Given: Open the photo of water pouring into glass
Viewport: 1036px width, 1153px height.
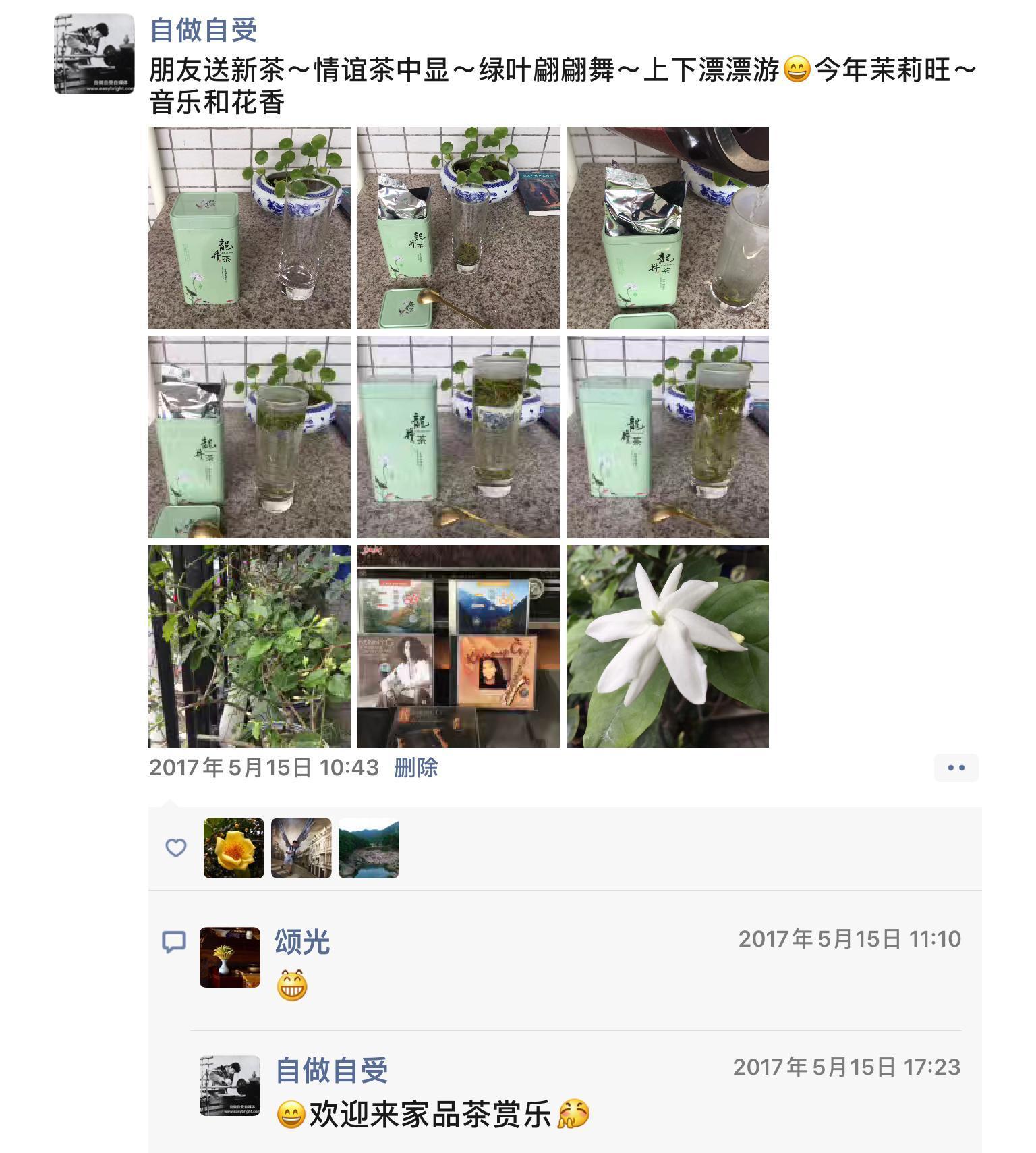Looking at the screenshot, I should tap(667, 228).
